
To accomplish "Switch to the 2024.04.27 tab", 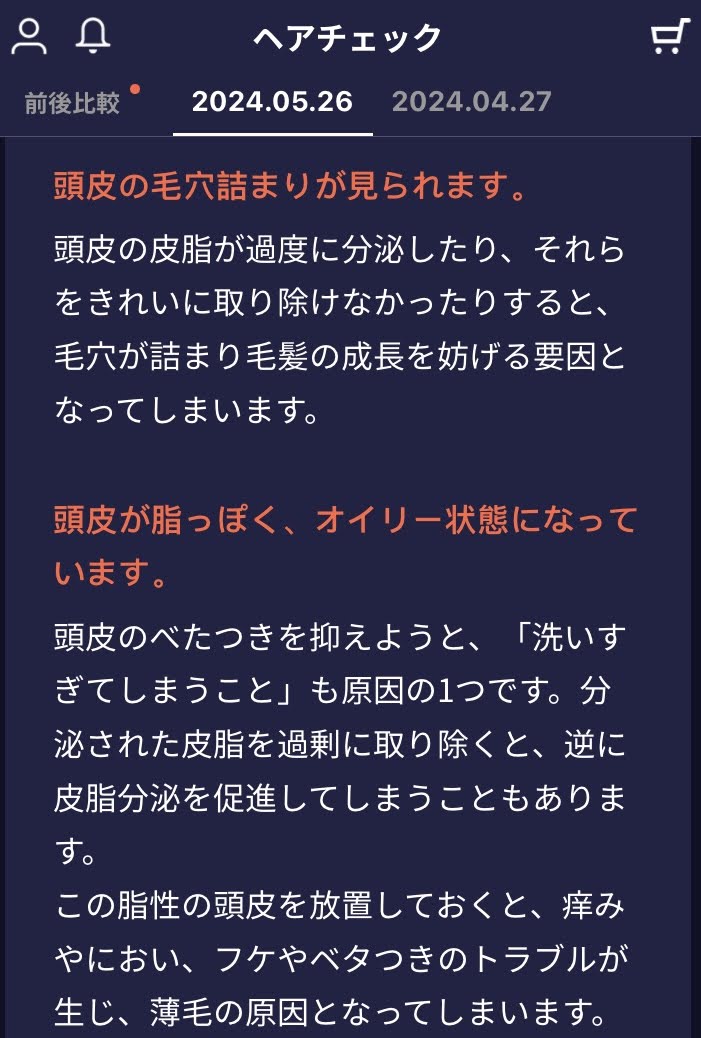I will [x=471, y=102].
